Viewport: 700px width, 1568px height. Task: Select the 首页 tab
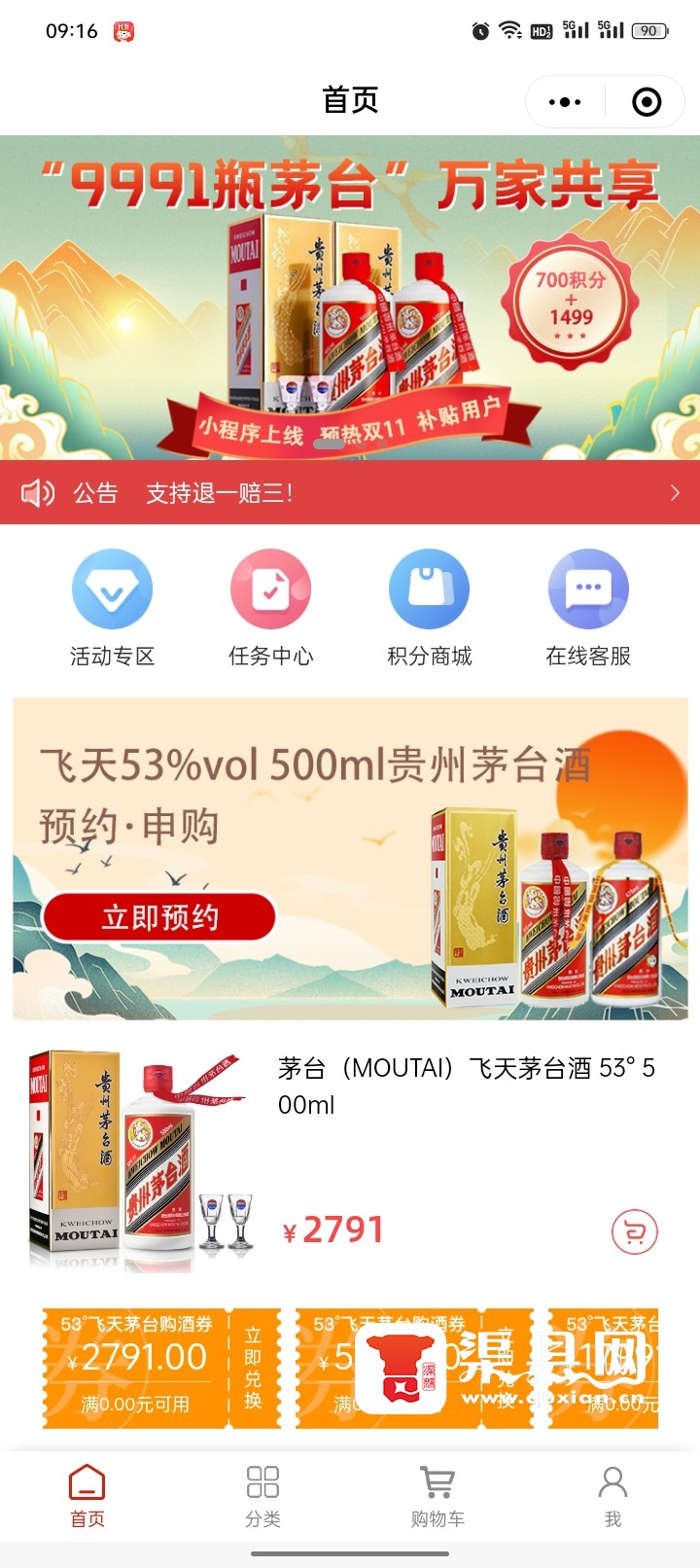tap(87, 1496)
